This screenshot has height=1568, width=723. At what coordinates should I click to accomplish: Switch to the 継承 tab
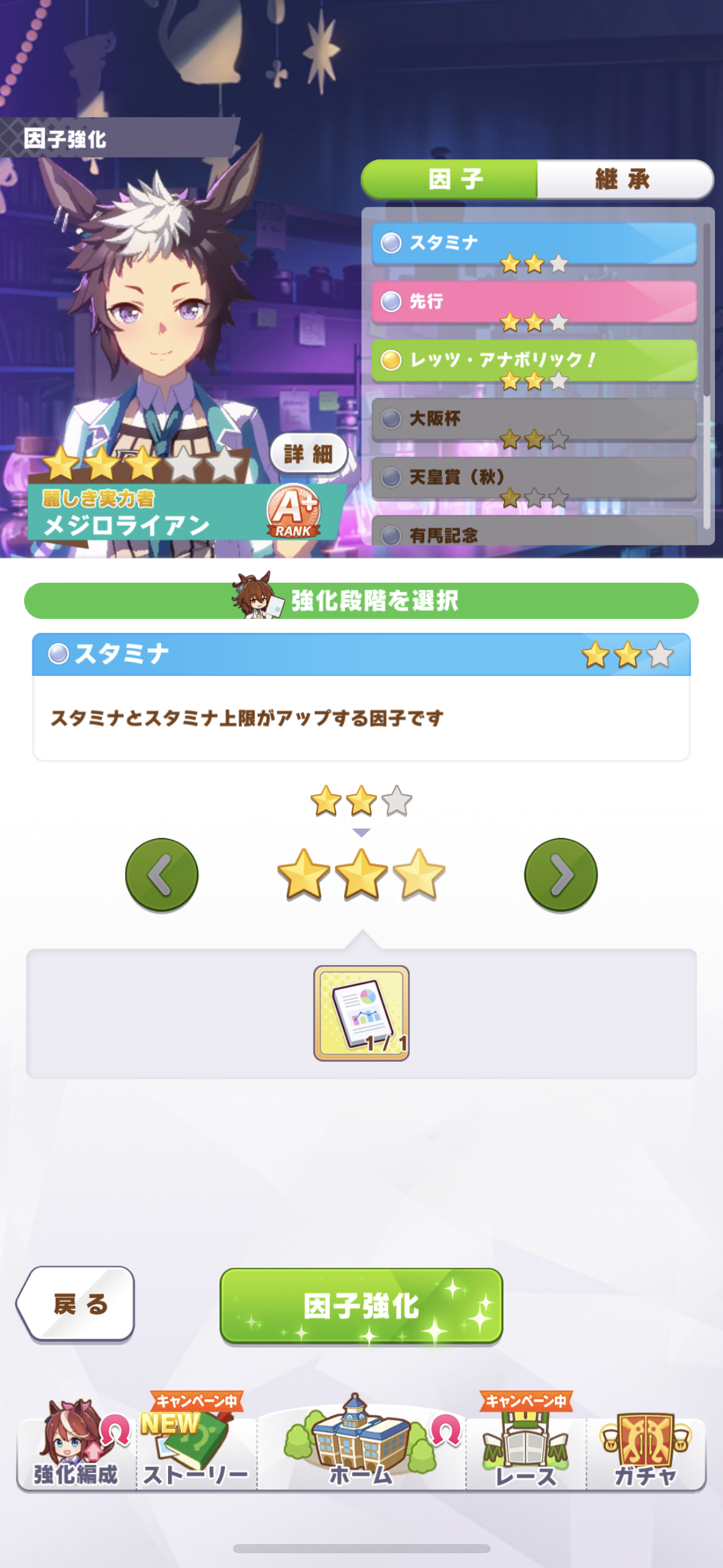[623, 180]
